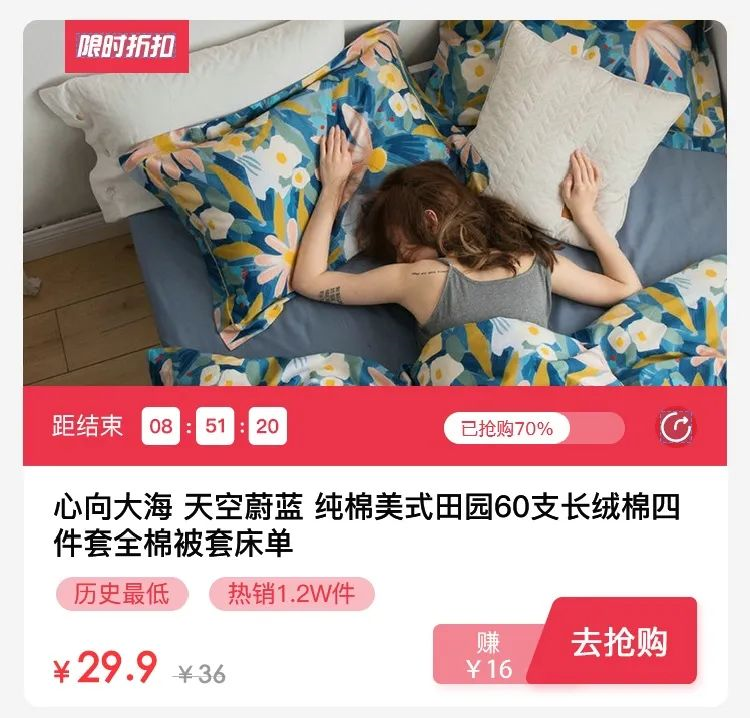Tap the 去抢购 button

tap(619, 642)
